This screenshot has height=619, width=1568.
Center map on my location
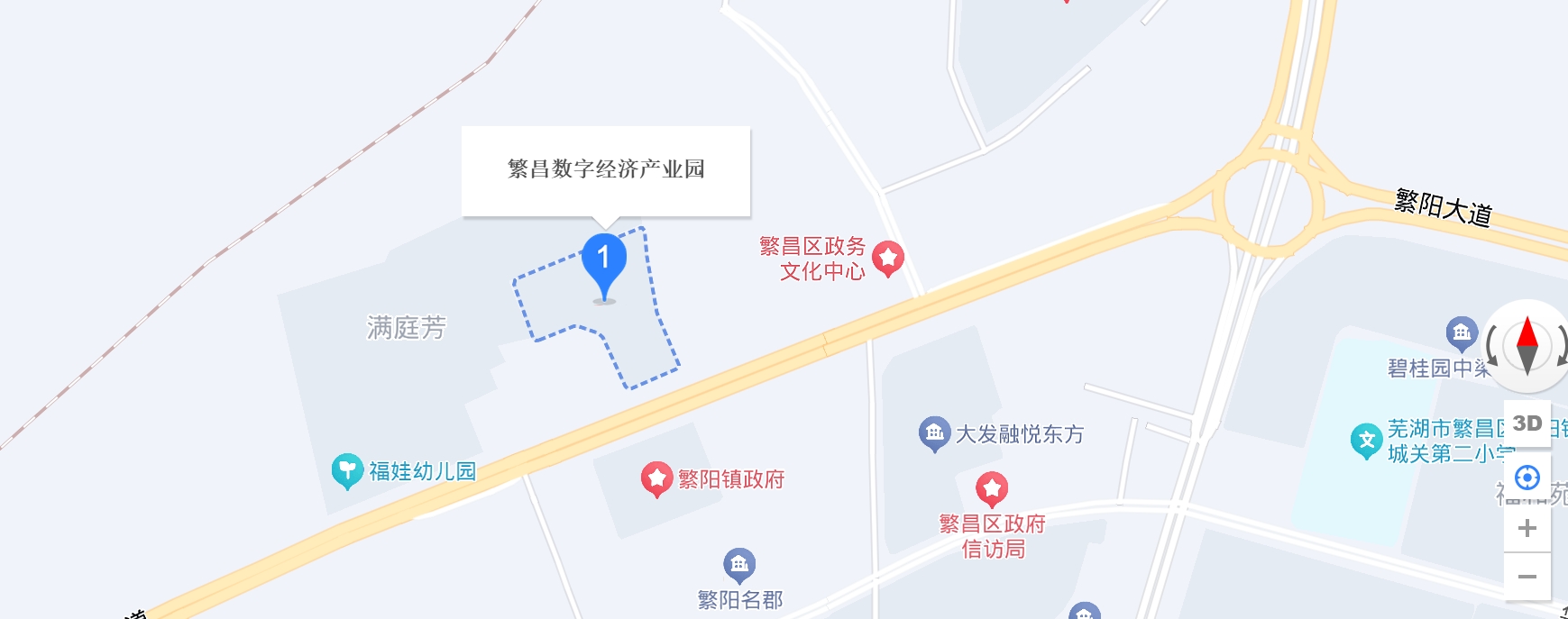click(x=1527, y=478)
